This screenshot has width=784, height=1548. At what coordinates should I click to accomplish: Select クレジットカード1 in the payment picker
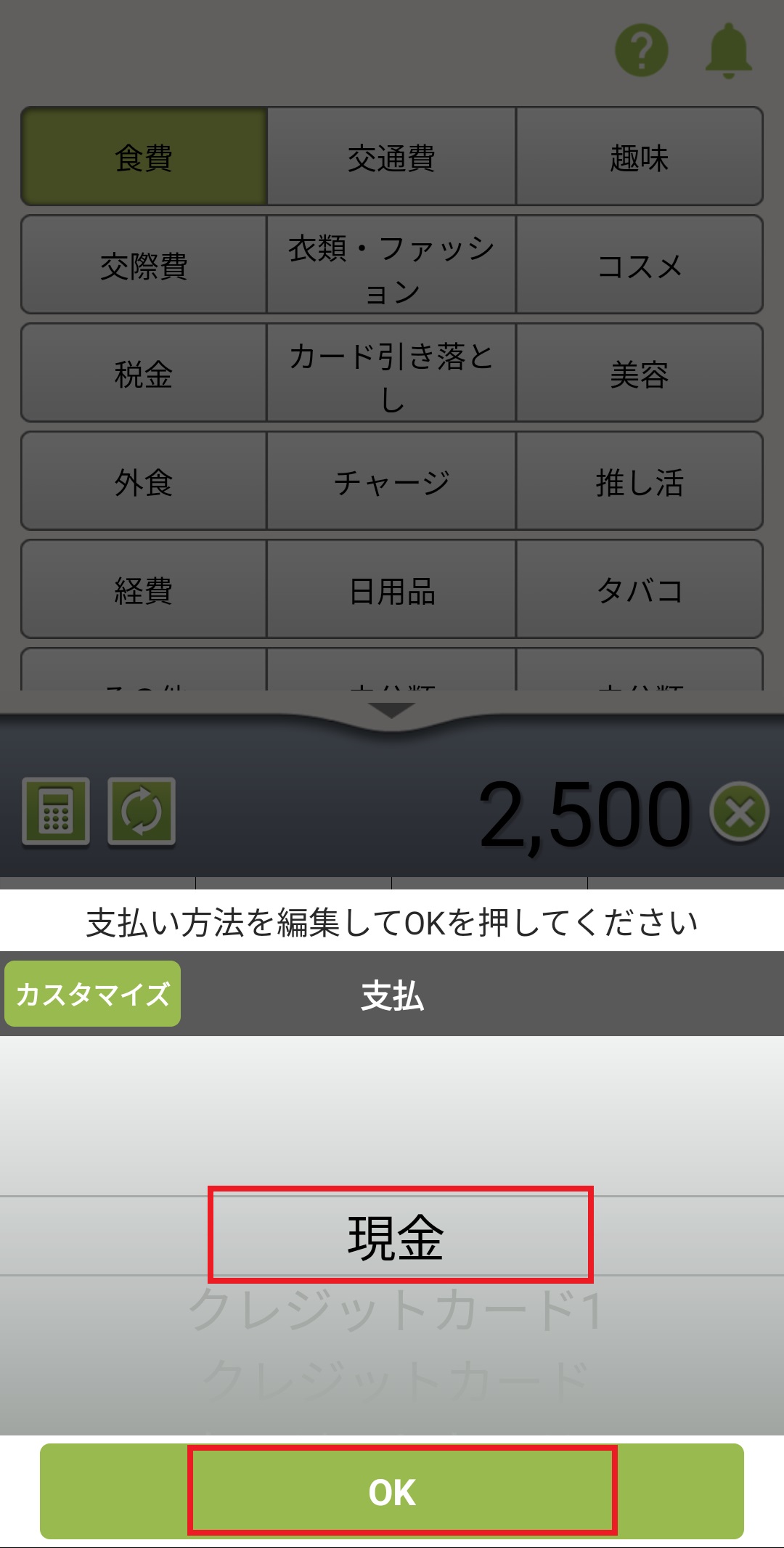click(396, 1311)
